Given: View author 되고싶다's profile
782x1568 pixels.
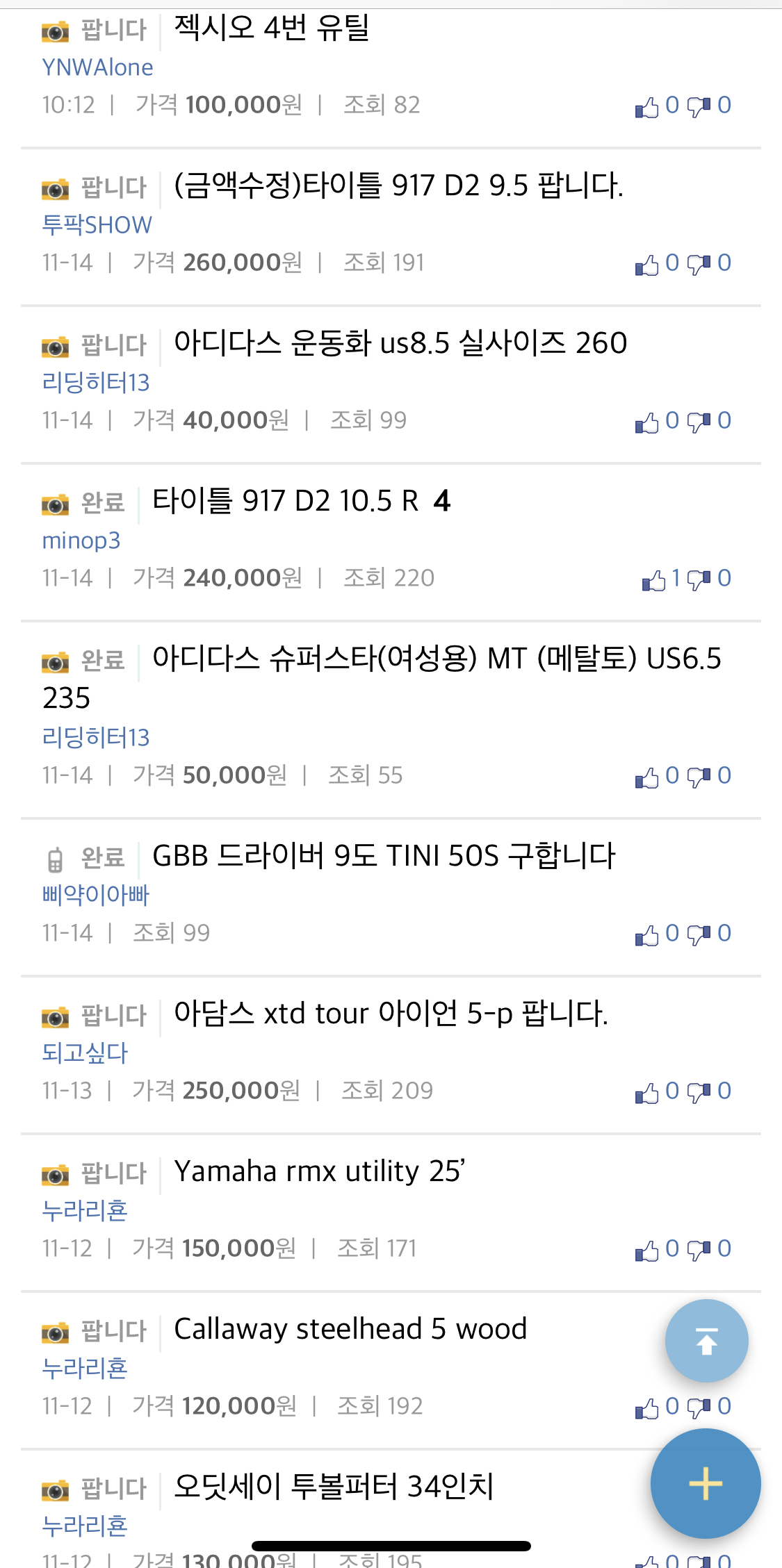Looking at the screenshot, I should [x=85, y=1053].
